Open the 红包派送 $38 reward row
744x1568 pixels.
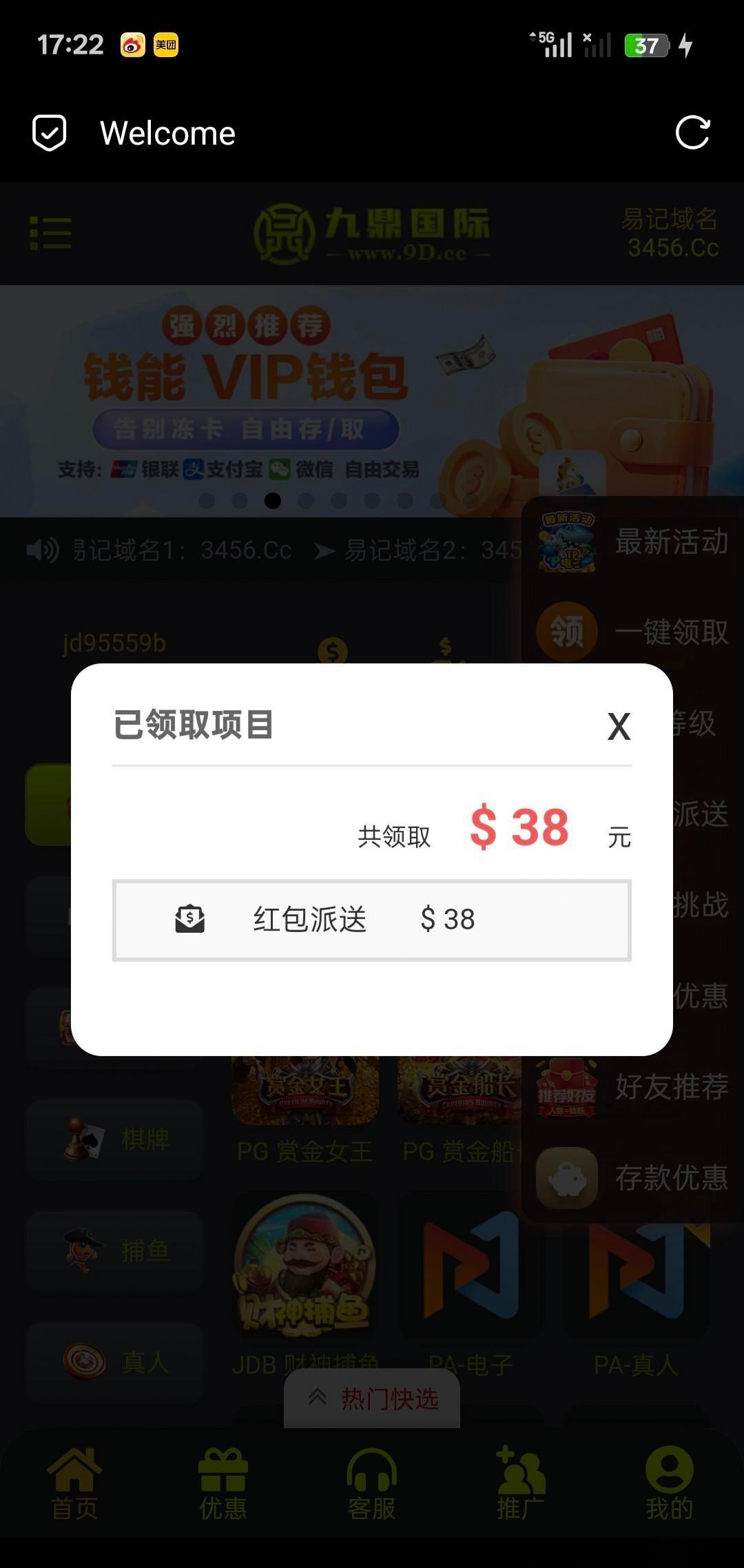(x=371, y=920)
